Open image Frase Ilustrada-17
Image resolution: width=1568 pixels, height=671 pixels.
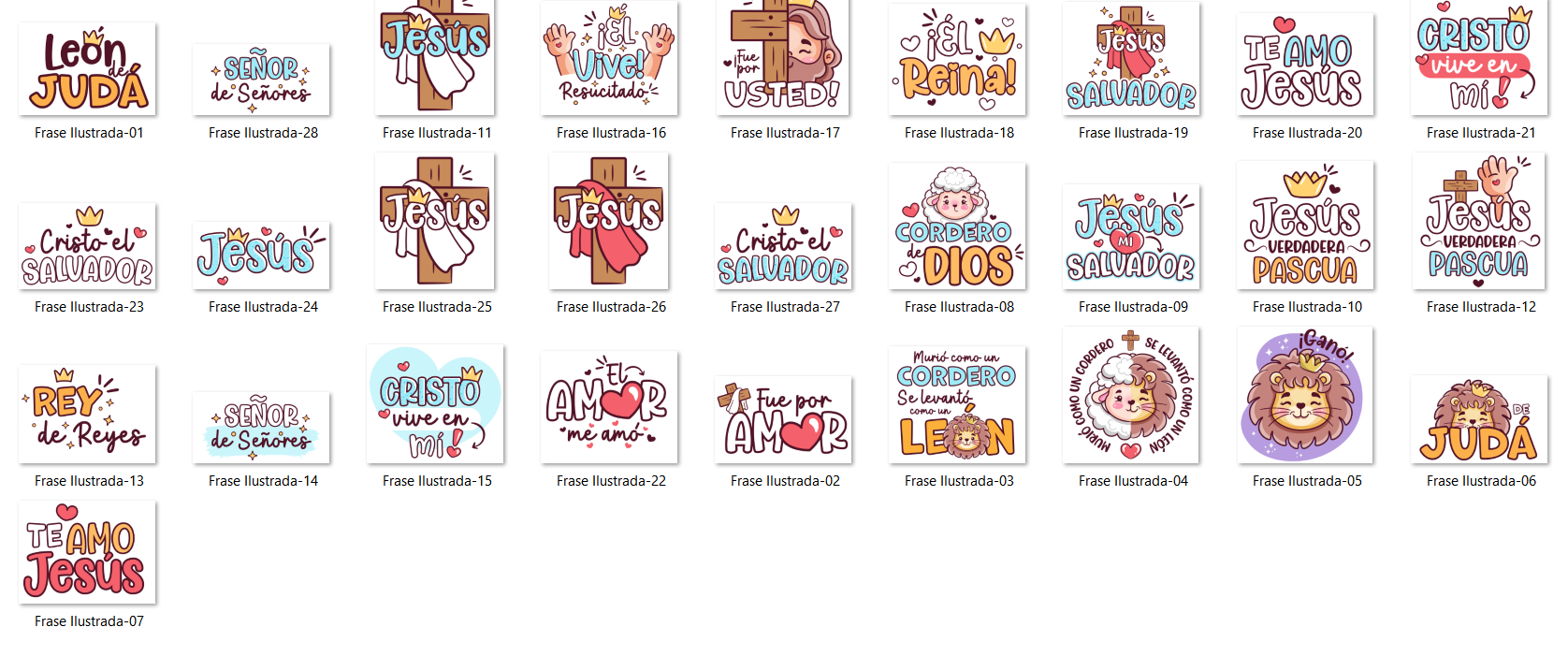click(784, 58)
